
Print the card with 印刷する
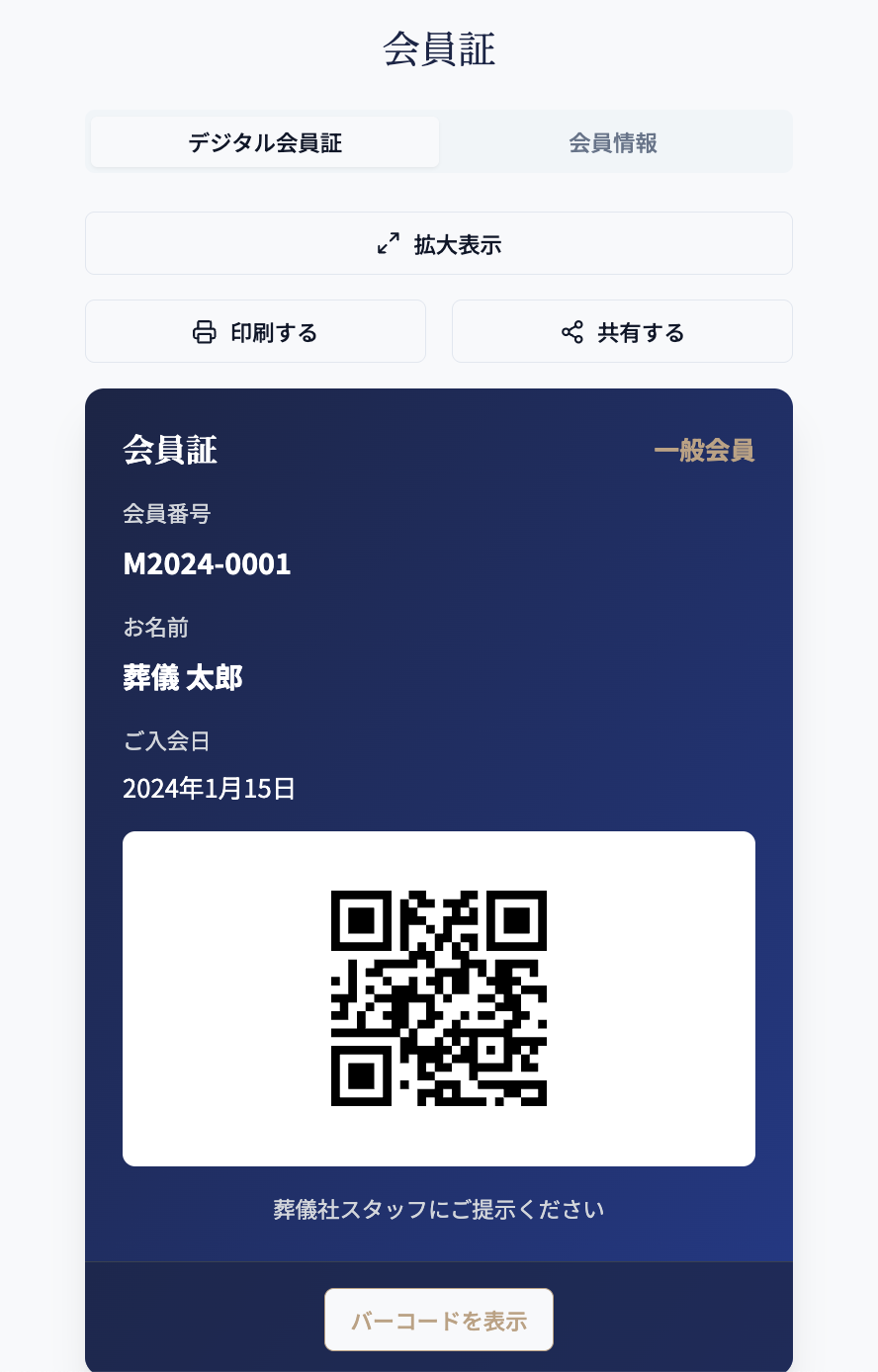pos(255,332)
